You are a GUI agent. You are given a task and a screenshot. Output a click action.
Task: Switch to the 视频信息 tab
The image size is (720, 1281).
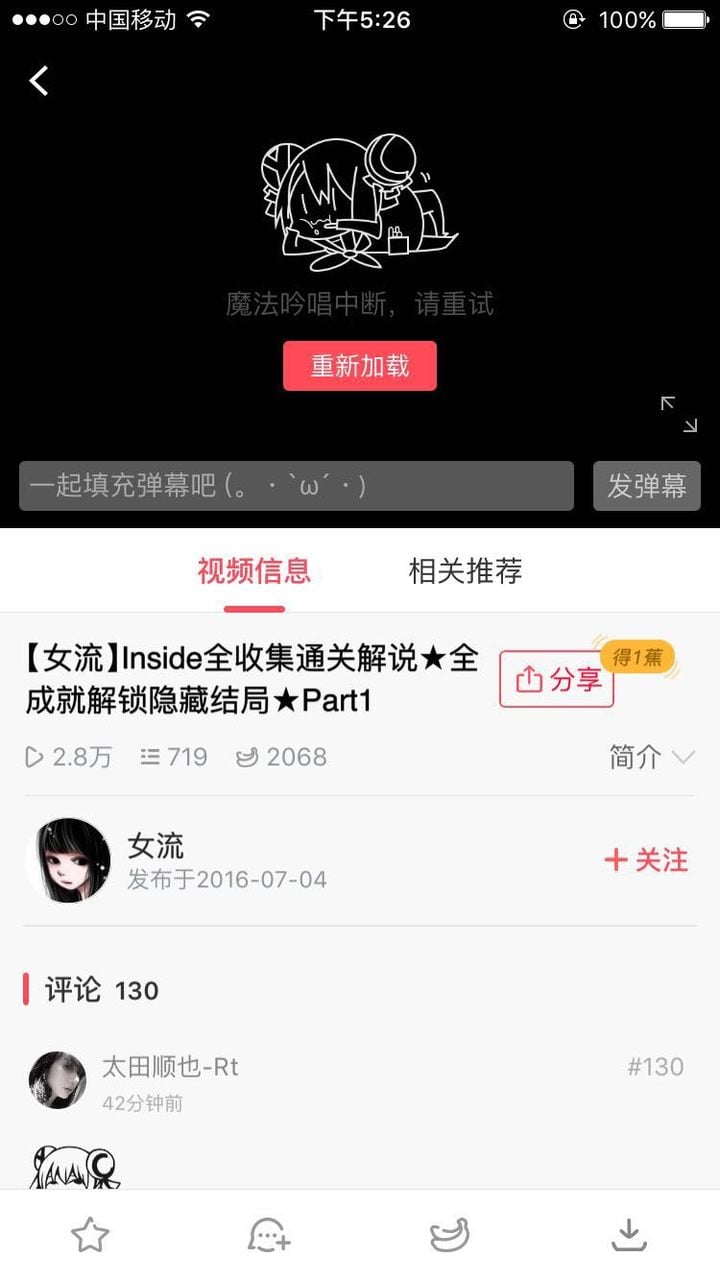[x=254, y=571]
